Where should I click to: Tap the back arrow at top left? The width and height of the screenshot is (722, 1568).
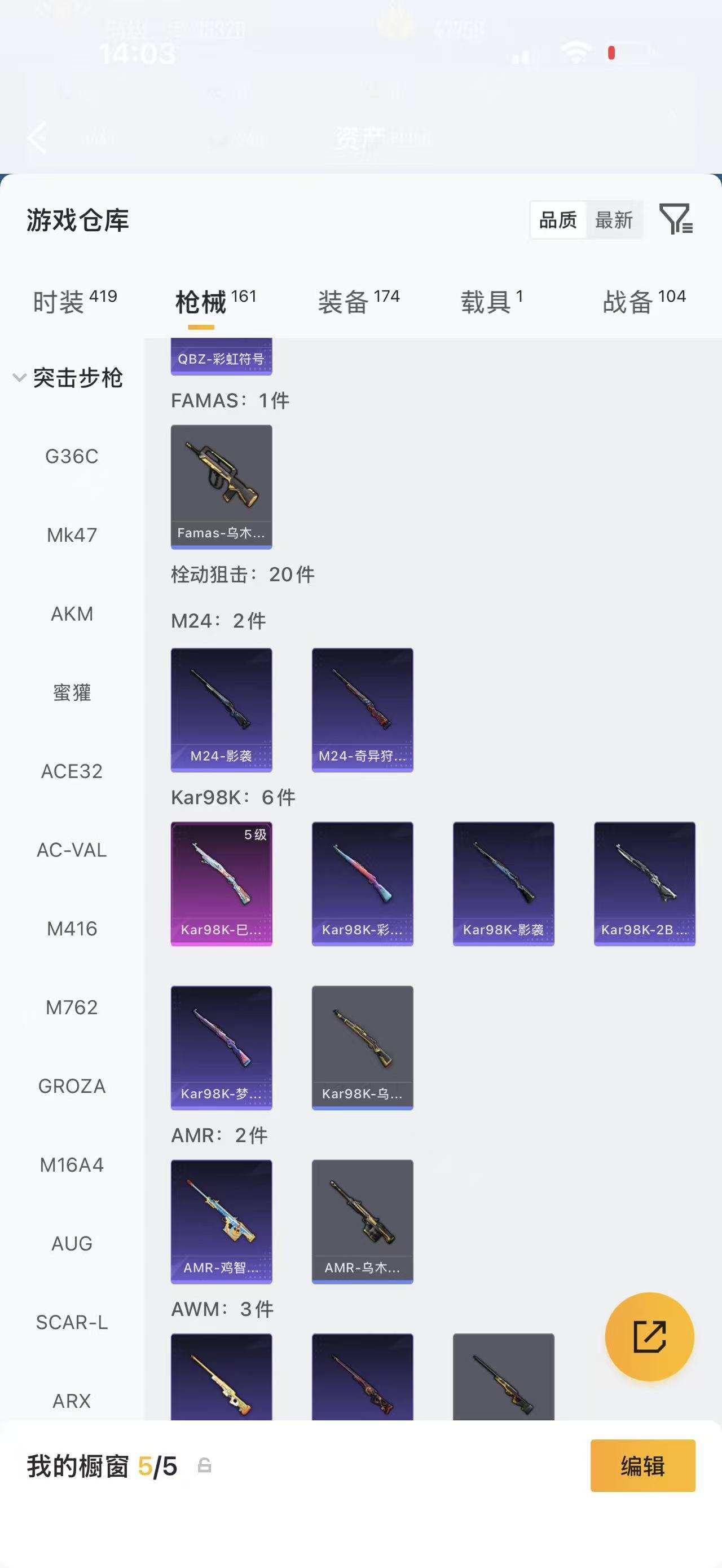pyautogui.click(x=38, y=137)
